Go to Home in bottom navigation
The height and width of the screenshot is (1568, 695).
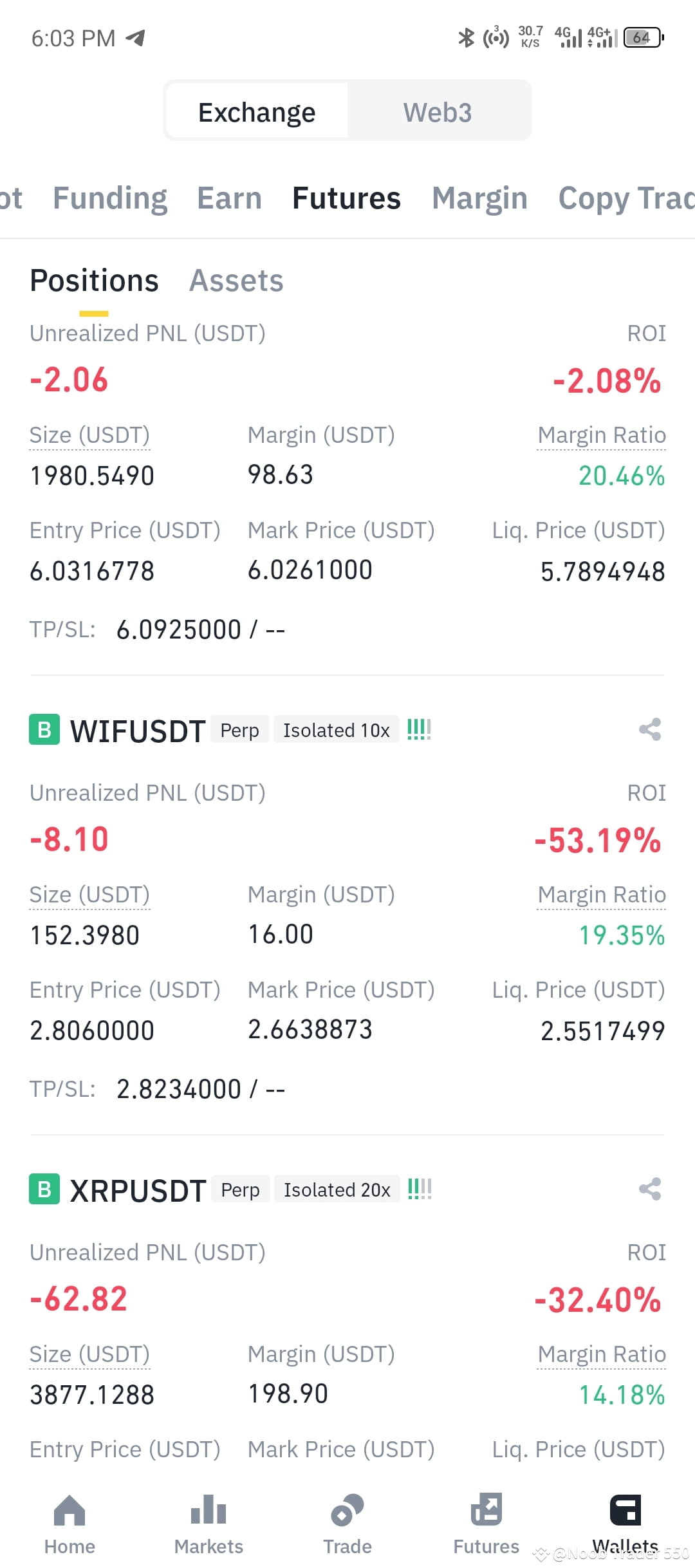click(x=69, y=1523)
